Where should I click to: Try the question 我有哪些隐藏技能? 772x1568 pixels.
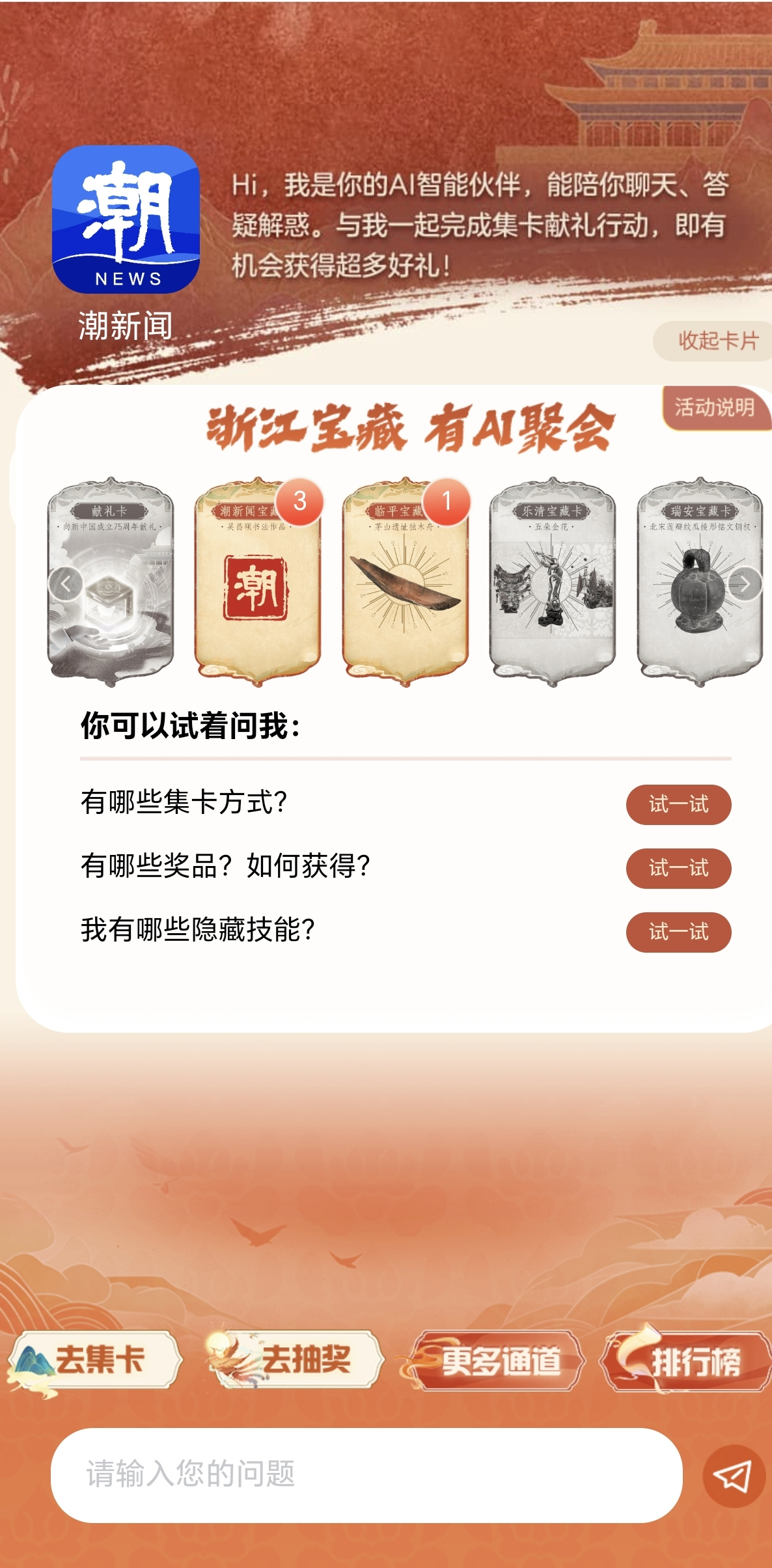pos(678,932)
